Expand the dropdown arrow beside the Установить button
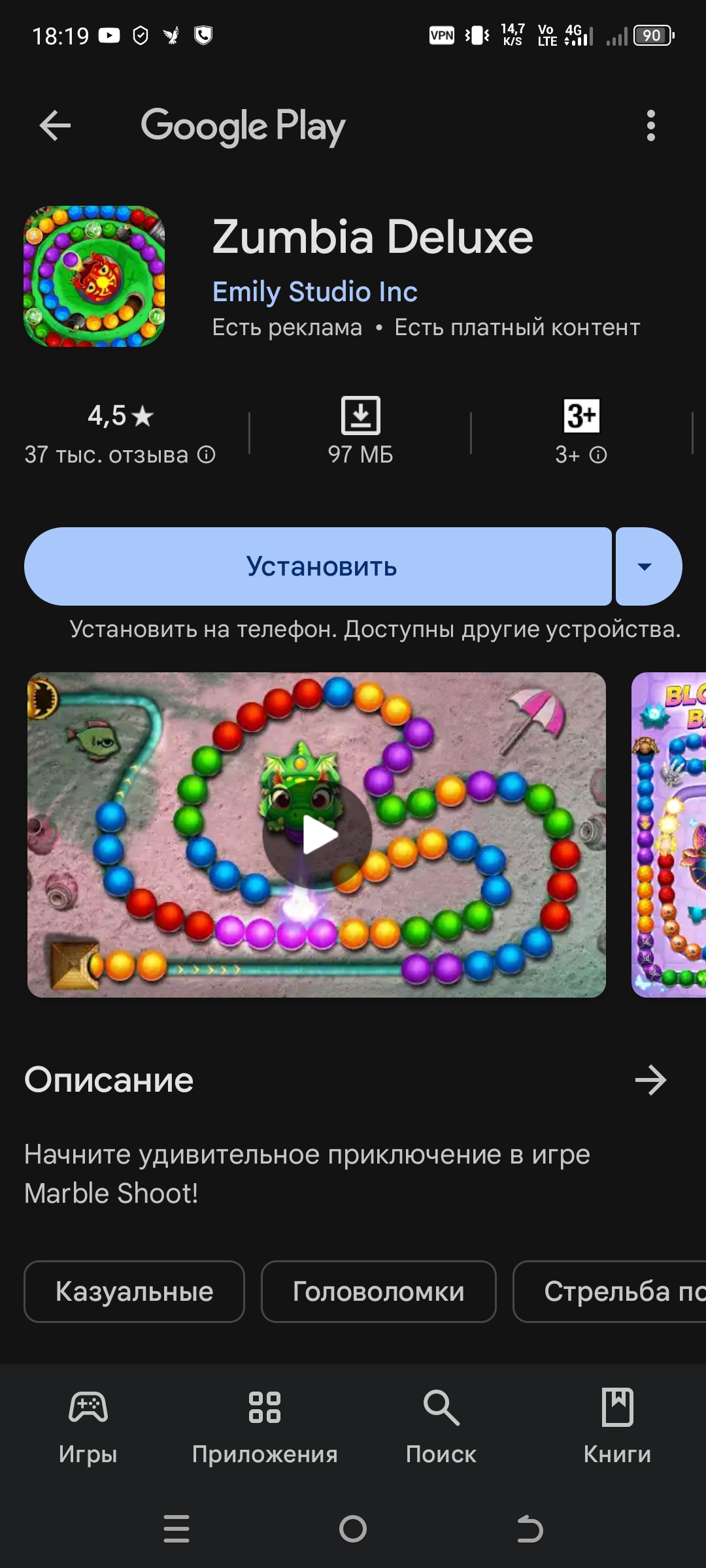The image size is (706, 1568). [647, 566]
